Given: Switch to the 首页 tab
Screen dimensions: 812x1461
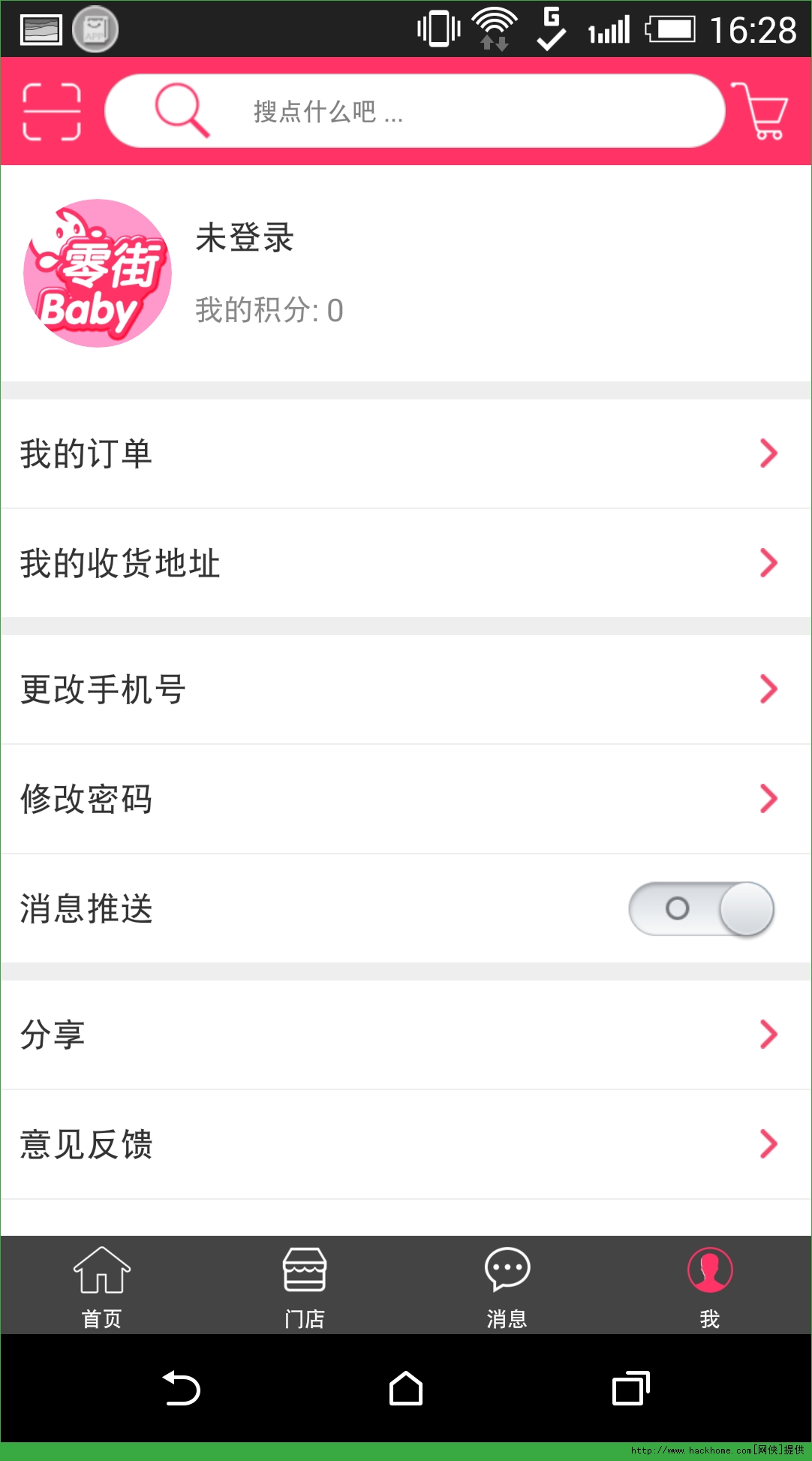Looking at the screenshot, I should tap(101, 1285).
